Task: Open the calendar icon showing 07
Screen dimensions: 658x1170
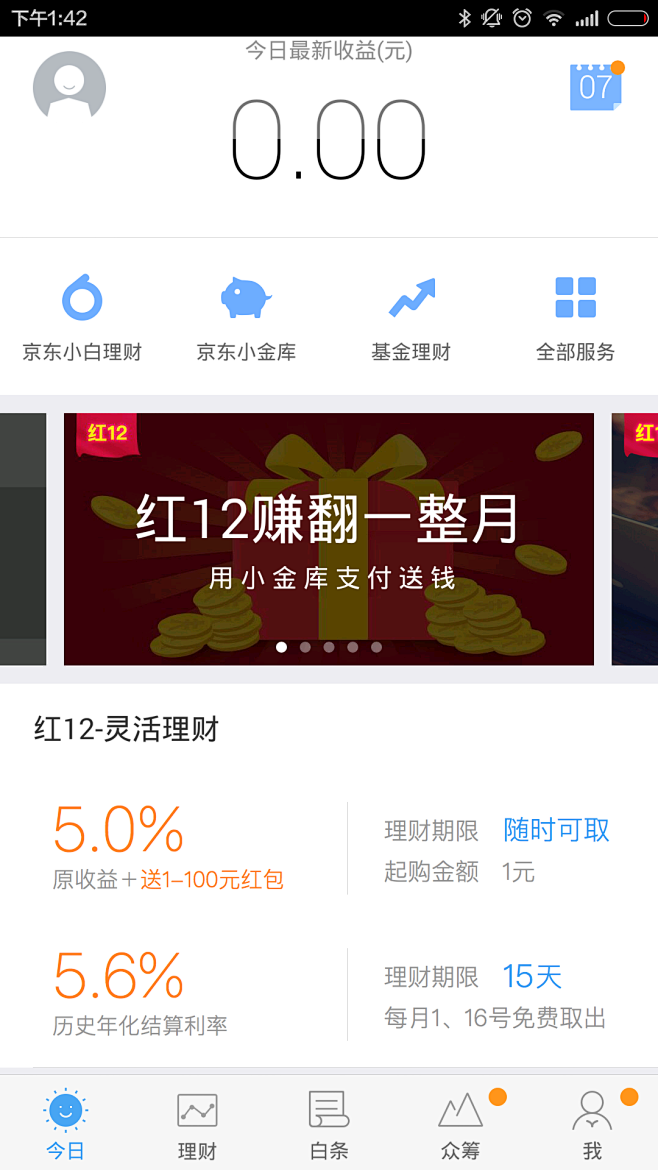Action: [x=596, y=87]
